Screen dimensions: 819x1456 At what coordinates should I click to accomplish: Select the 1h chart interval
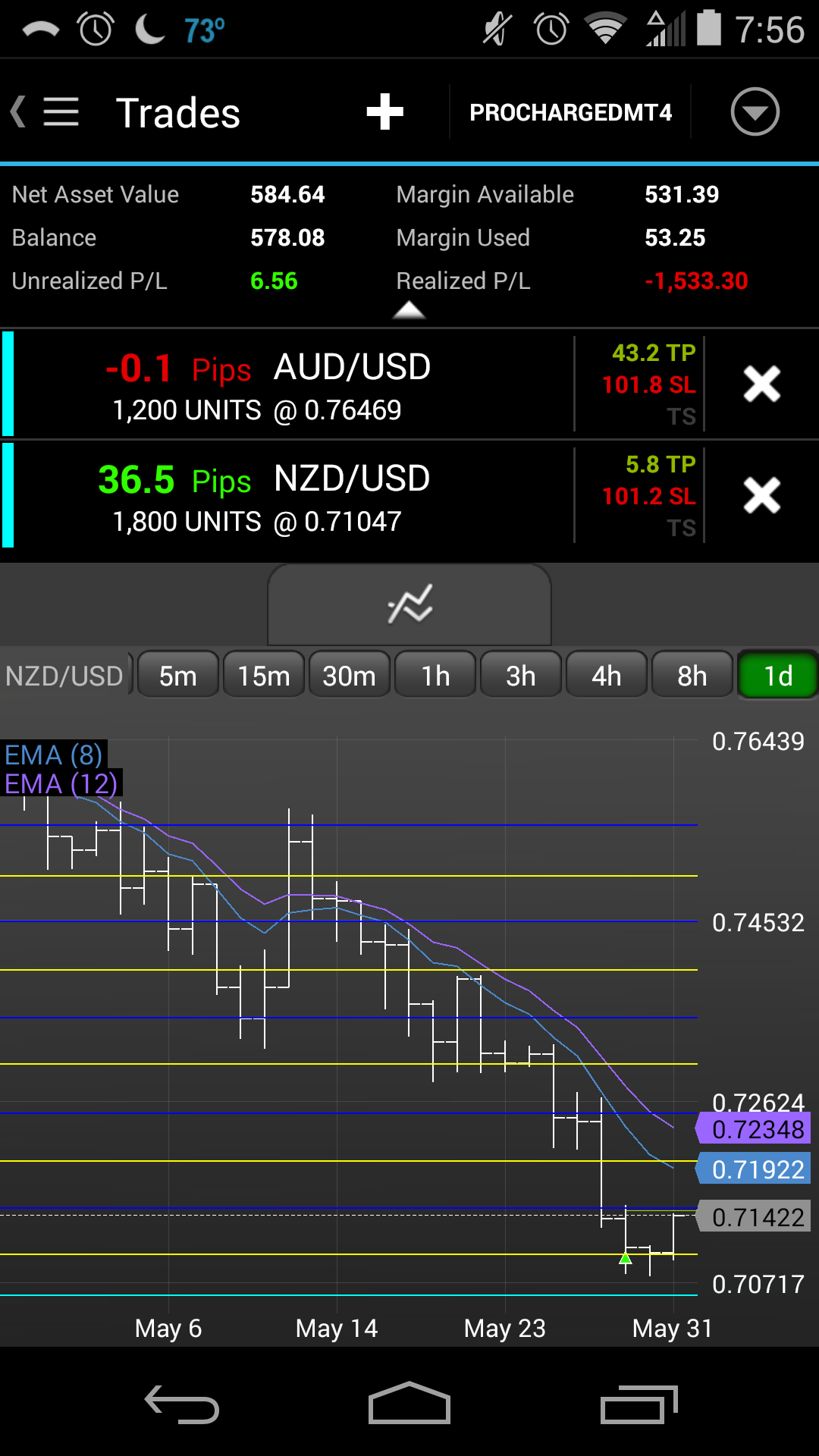pos(435,675)
